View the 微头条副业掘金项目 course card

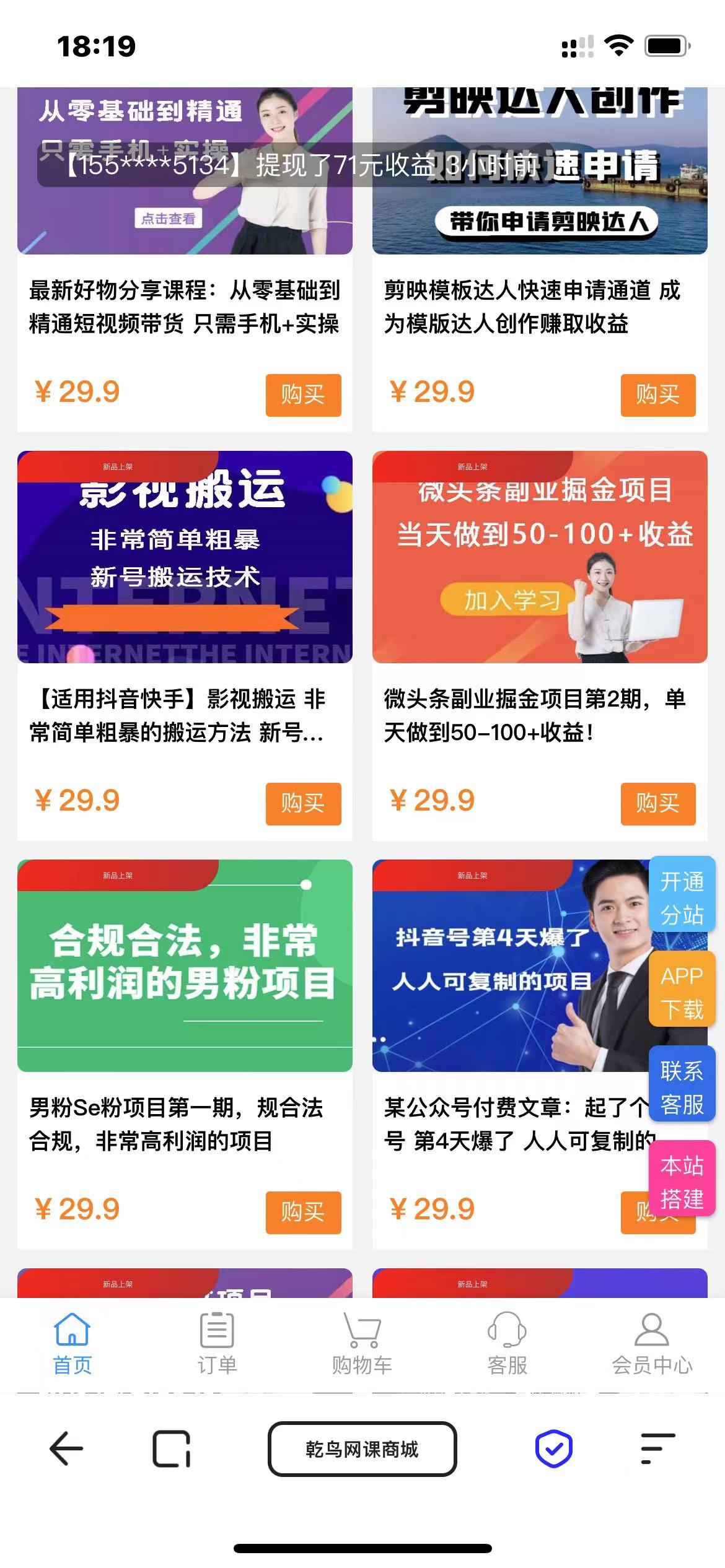539,557
